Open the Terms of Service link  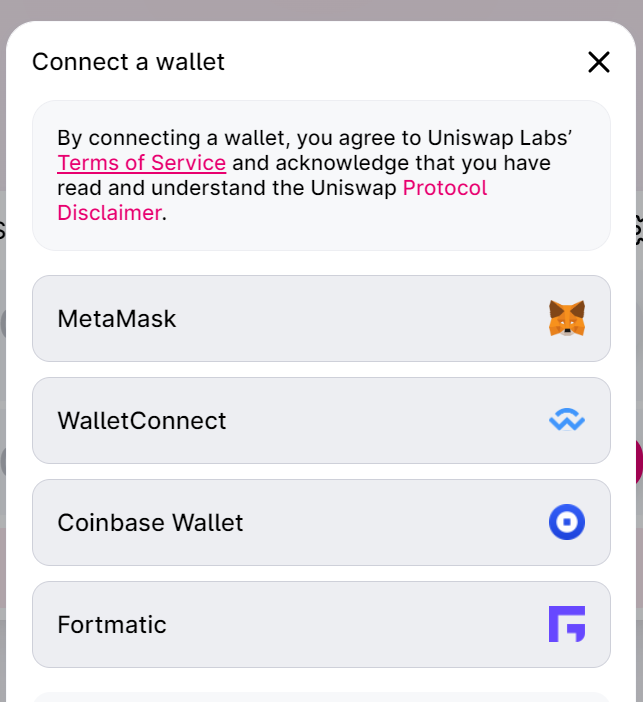pyautogui.click(x=141, y=163)
